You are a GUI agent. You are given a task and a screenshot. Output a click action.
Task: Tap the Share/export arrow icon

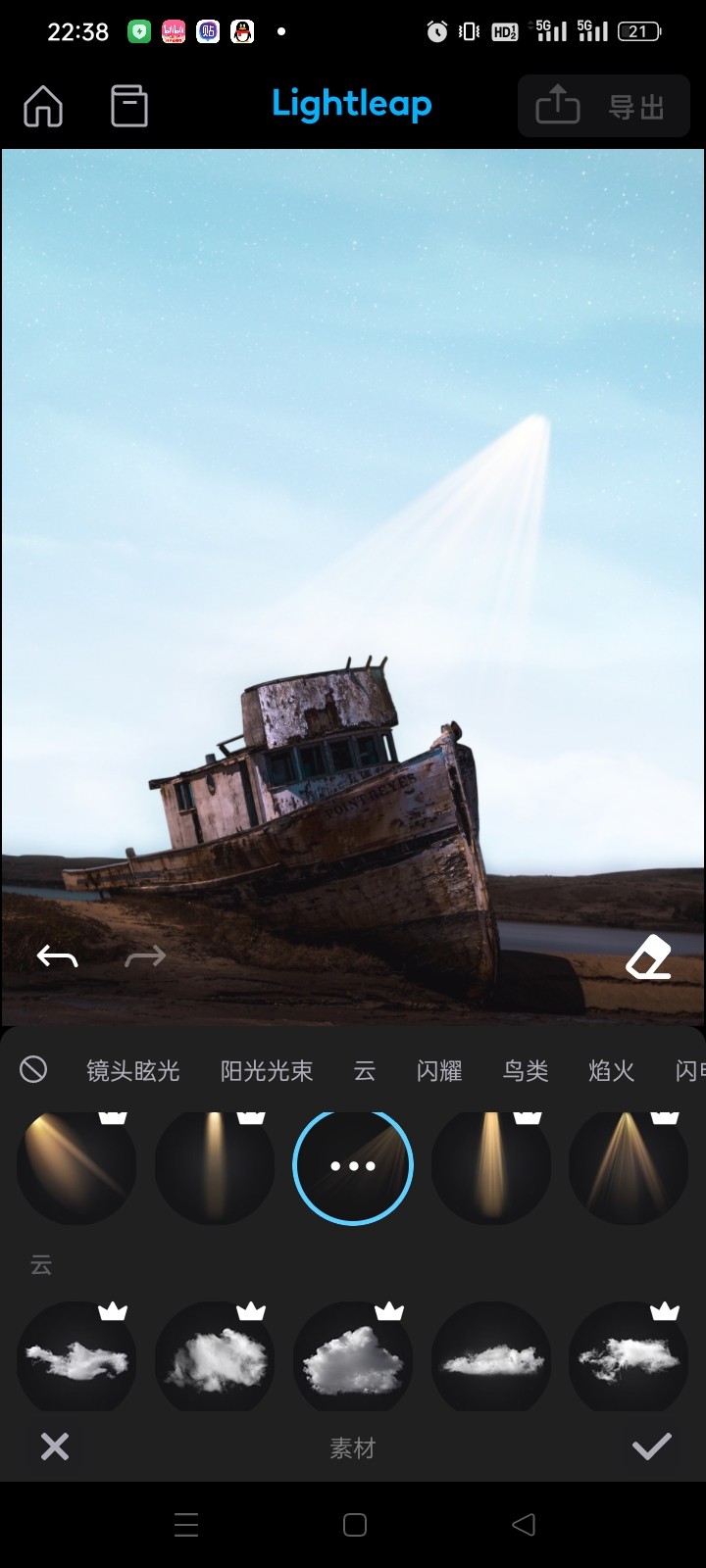[557, 105]
